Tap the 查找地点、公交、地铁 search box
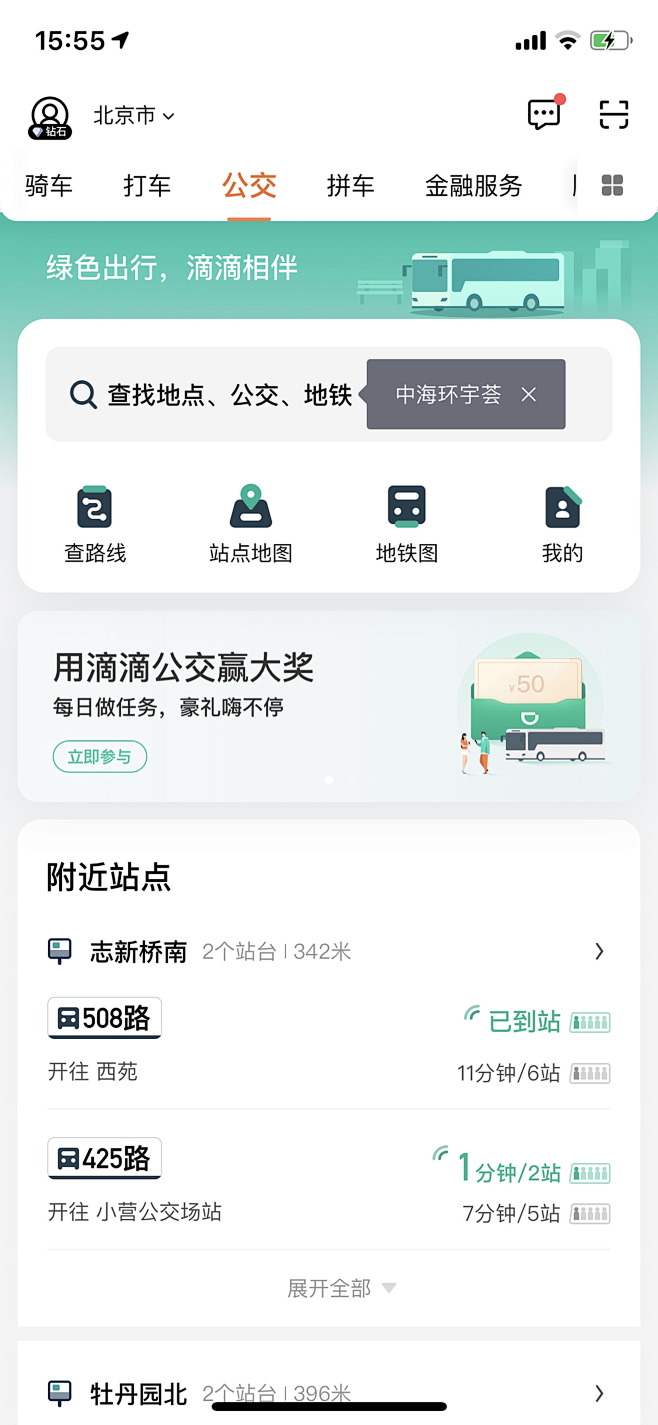Screen dimensions: 658x1425 click(x=210, y=395)
